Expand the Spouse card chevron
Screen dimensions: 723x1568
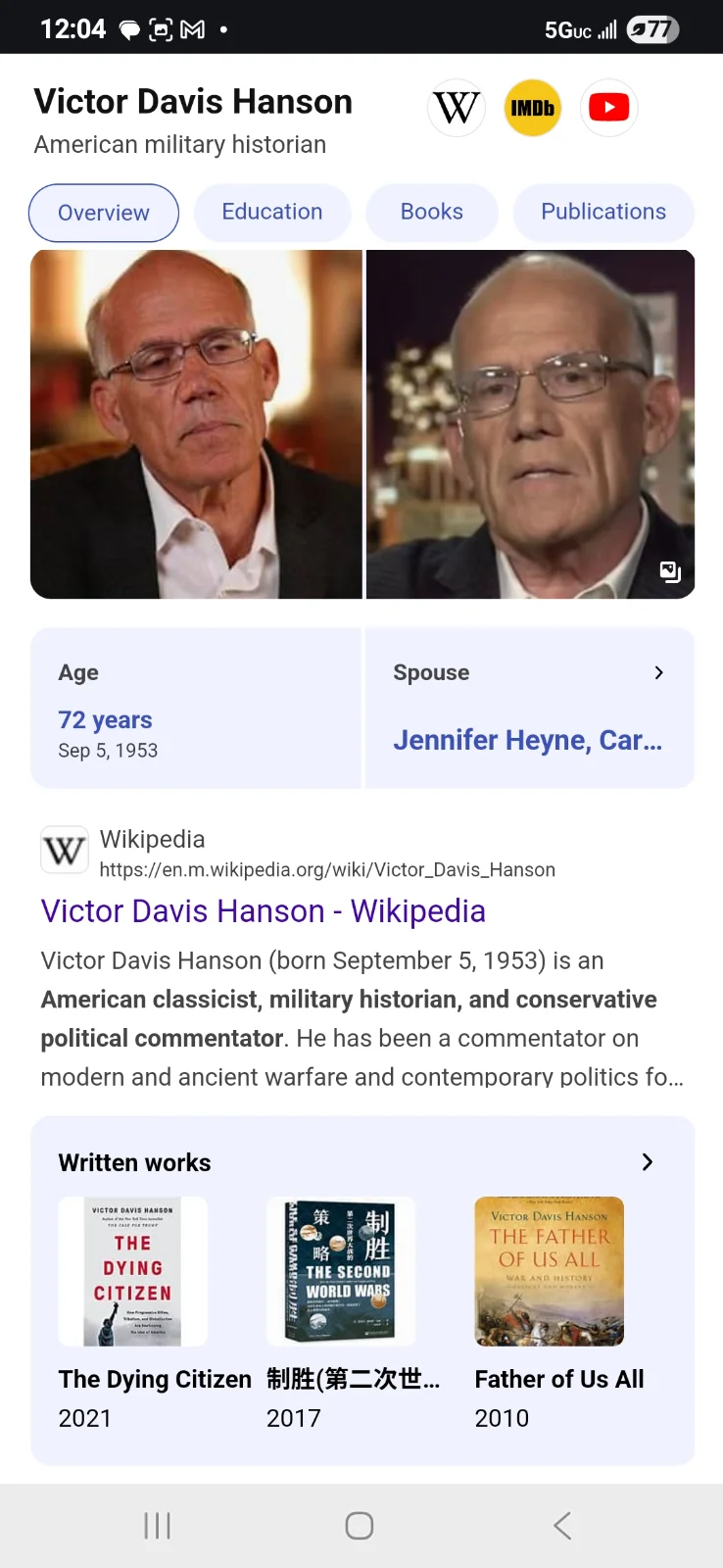(x=658, y=672)
